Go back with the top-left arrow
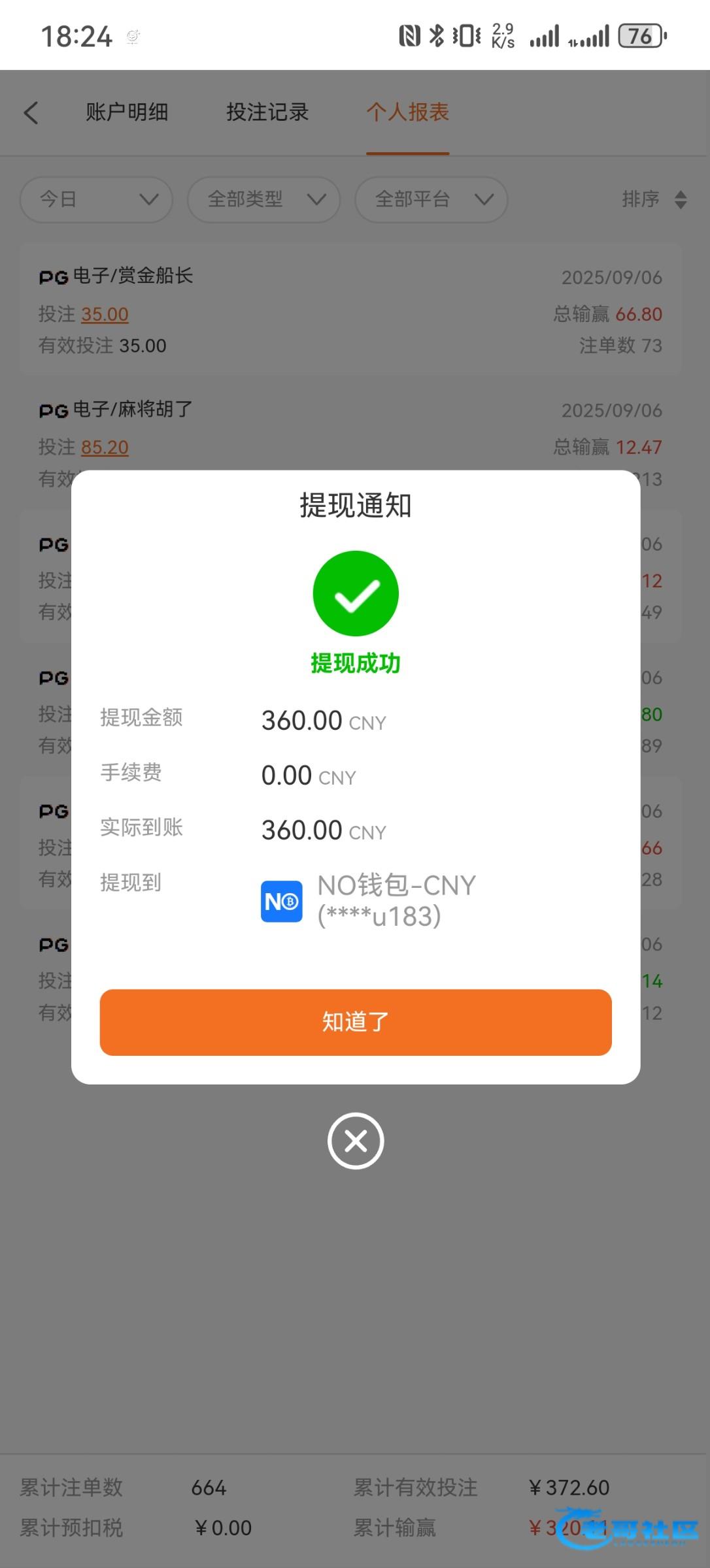710x1568 pixels. coord(31,112)
